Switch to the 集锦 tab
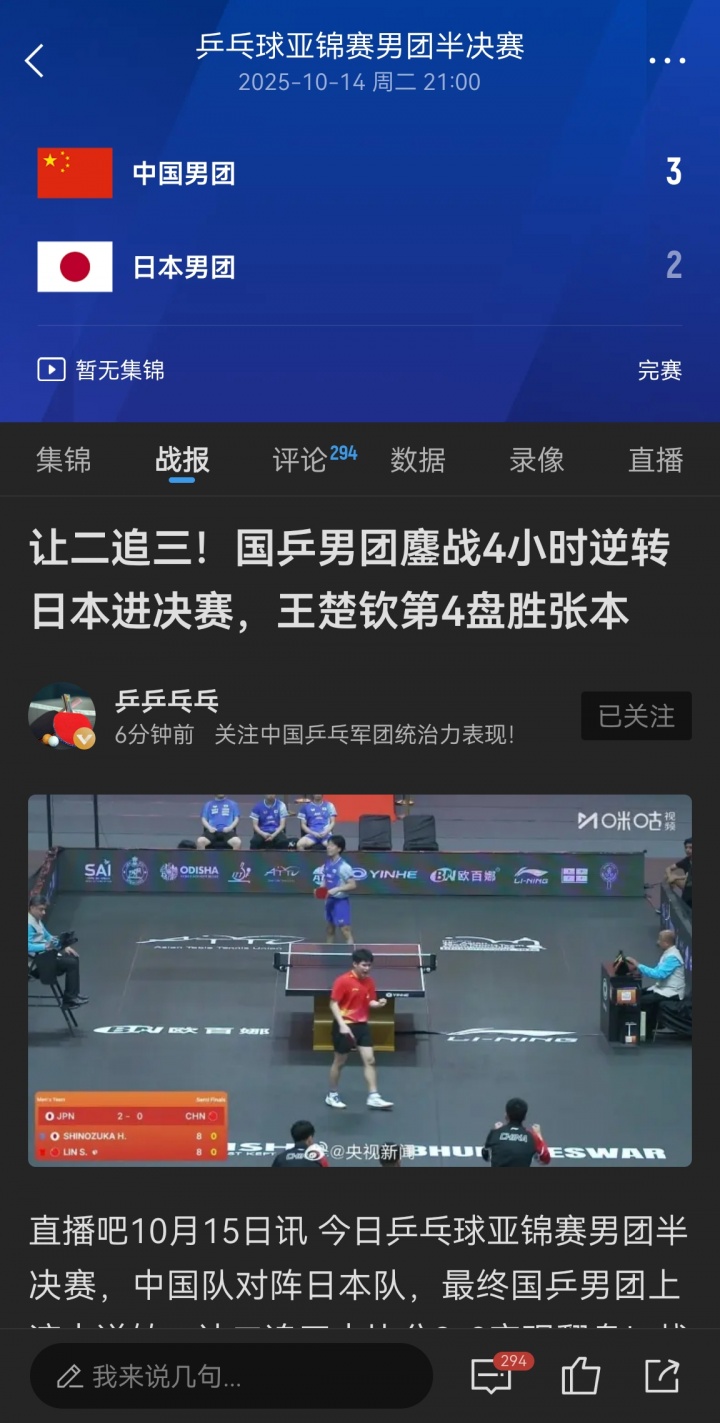The image size is (720, 1423). click(x=64, y=460)
